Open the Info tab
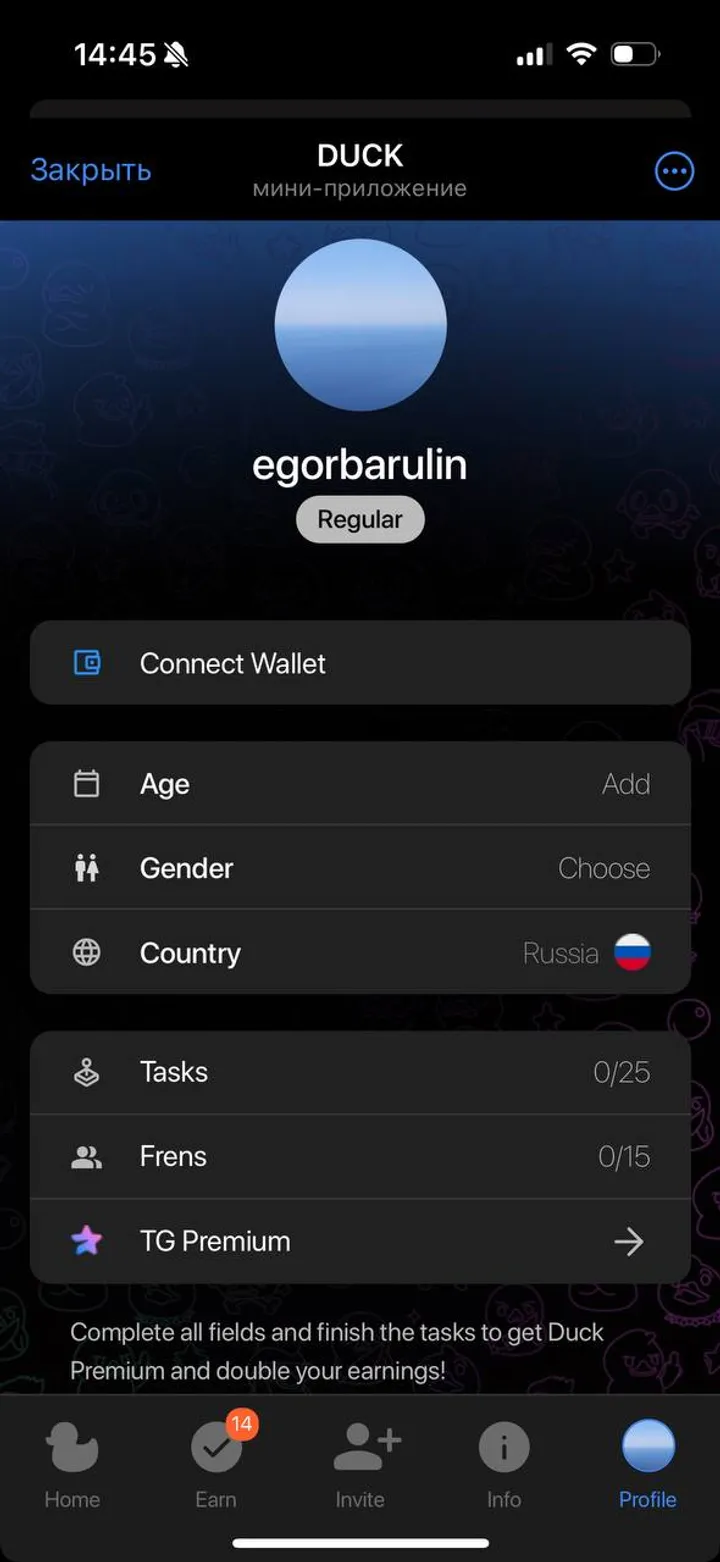Viewport: 720px width, 1562px height. [504, 1464]
